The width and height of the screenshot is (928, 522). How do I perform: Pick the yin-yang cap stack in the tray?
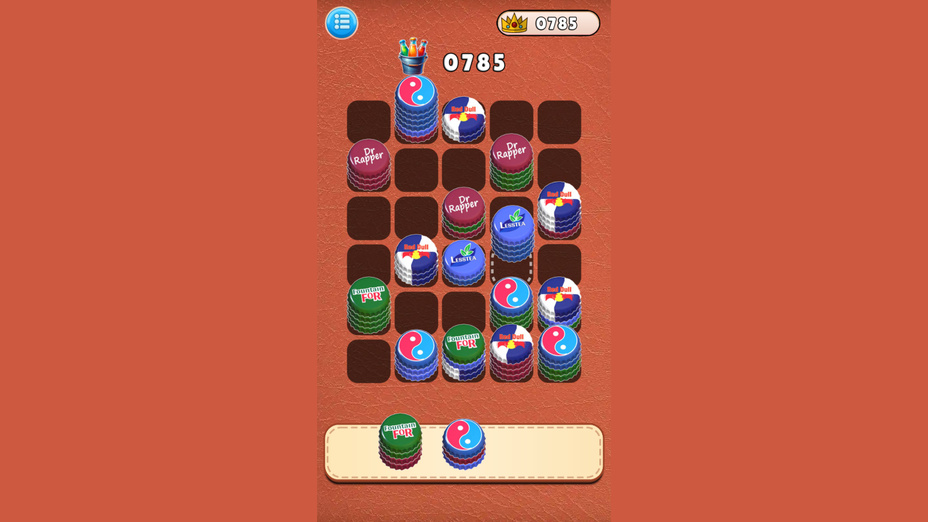[x=464, y=443]
